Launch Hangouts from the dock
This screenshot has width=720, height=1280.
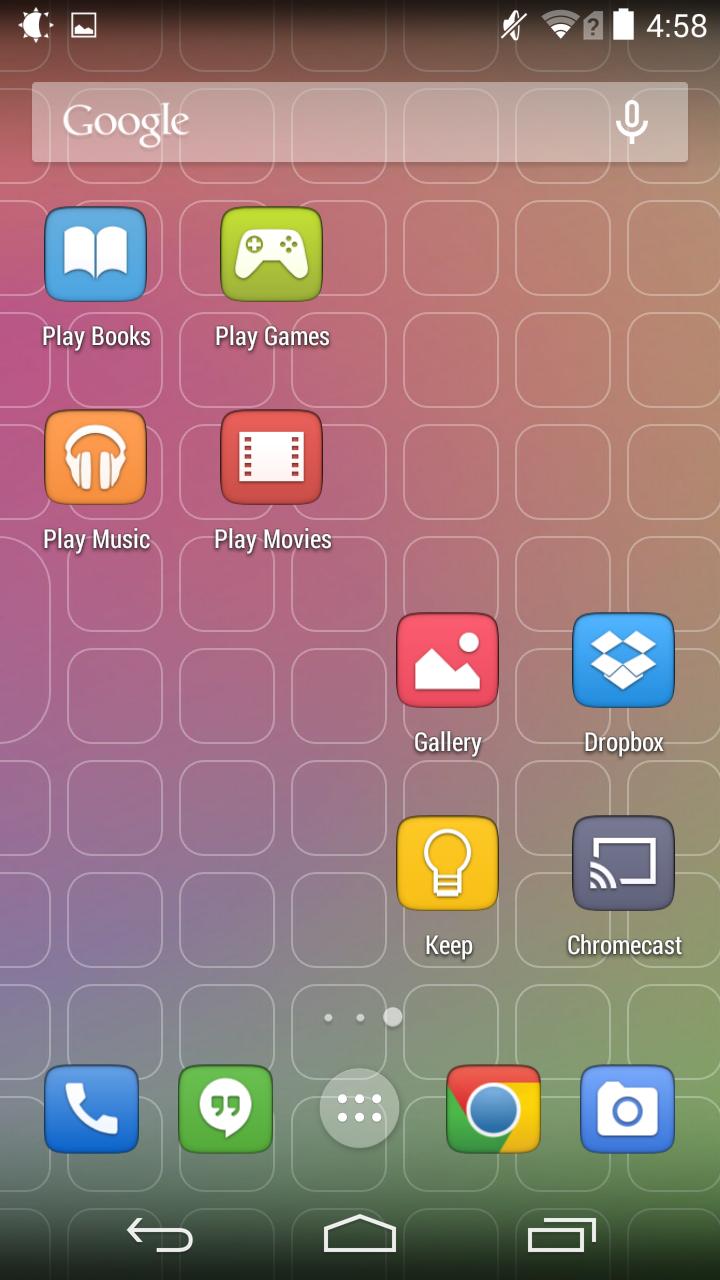pyautogui.click(x=224, y=1109)
